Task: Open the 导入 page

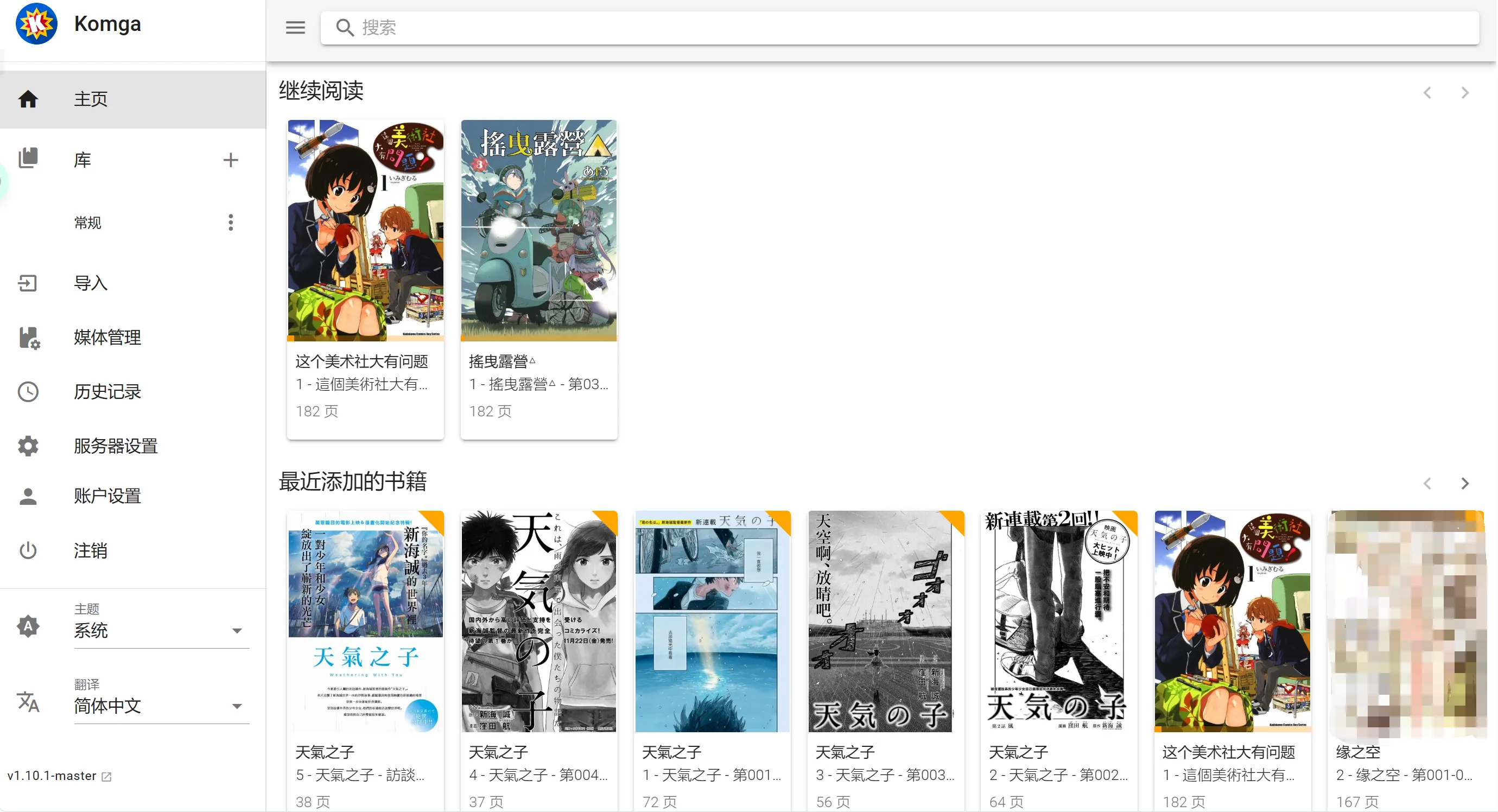Action: (x=91, y=283)
